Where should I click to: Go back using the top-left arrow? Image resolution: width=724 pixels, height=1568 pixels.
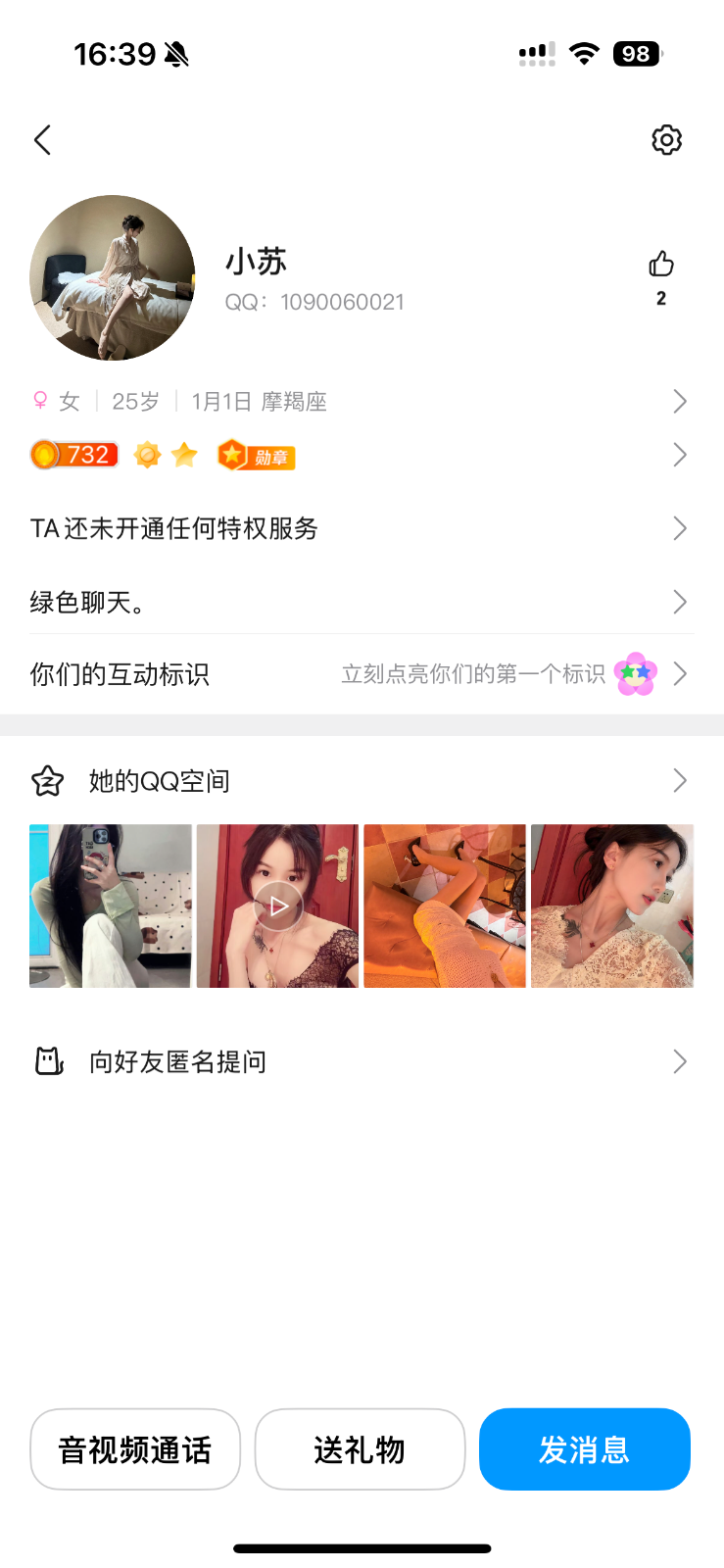click(42, 140)
